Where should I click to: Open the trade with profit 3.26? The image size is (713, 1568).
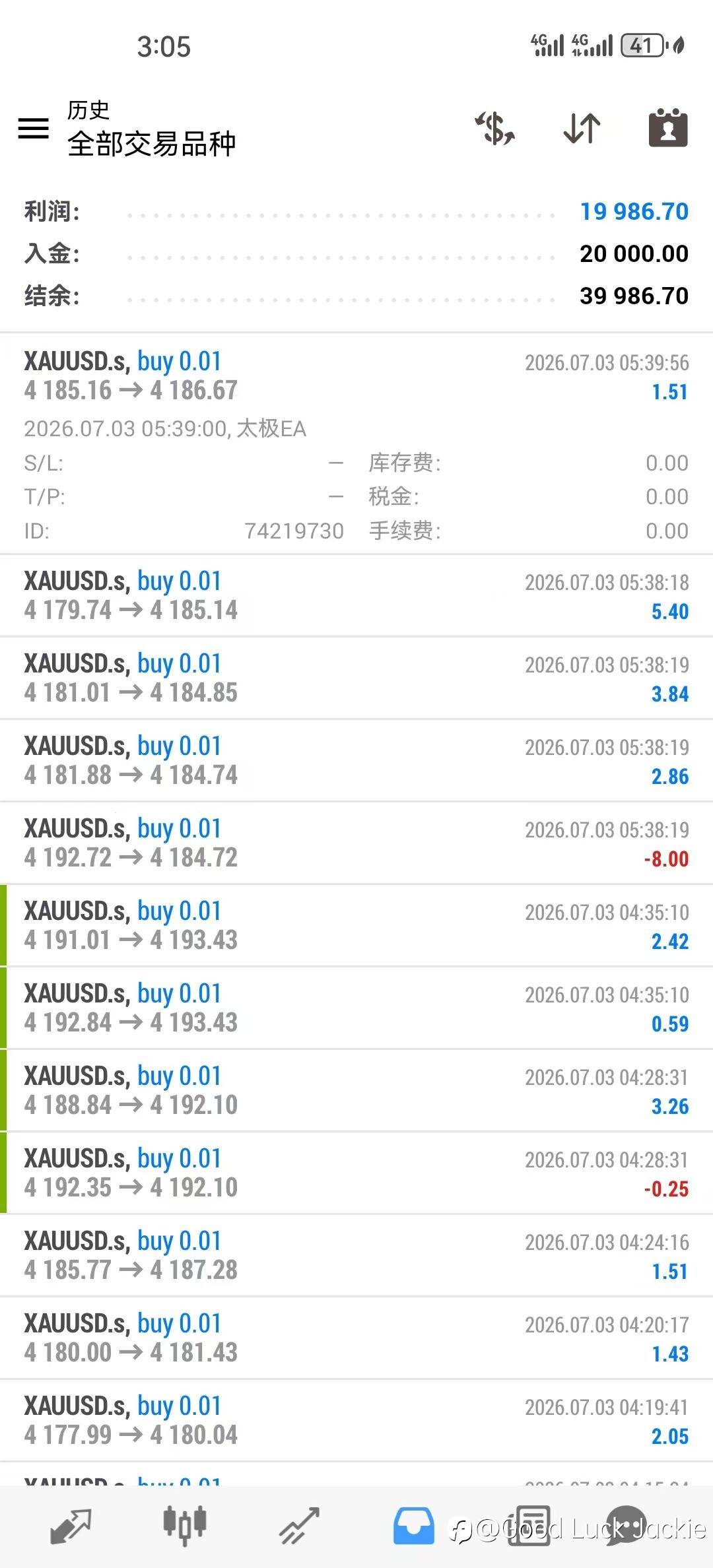(356, 1090)
